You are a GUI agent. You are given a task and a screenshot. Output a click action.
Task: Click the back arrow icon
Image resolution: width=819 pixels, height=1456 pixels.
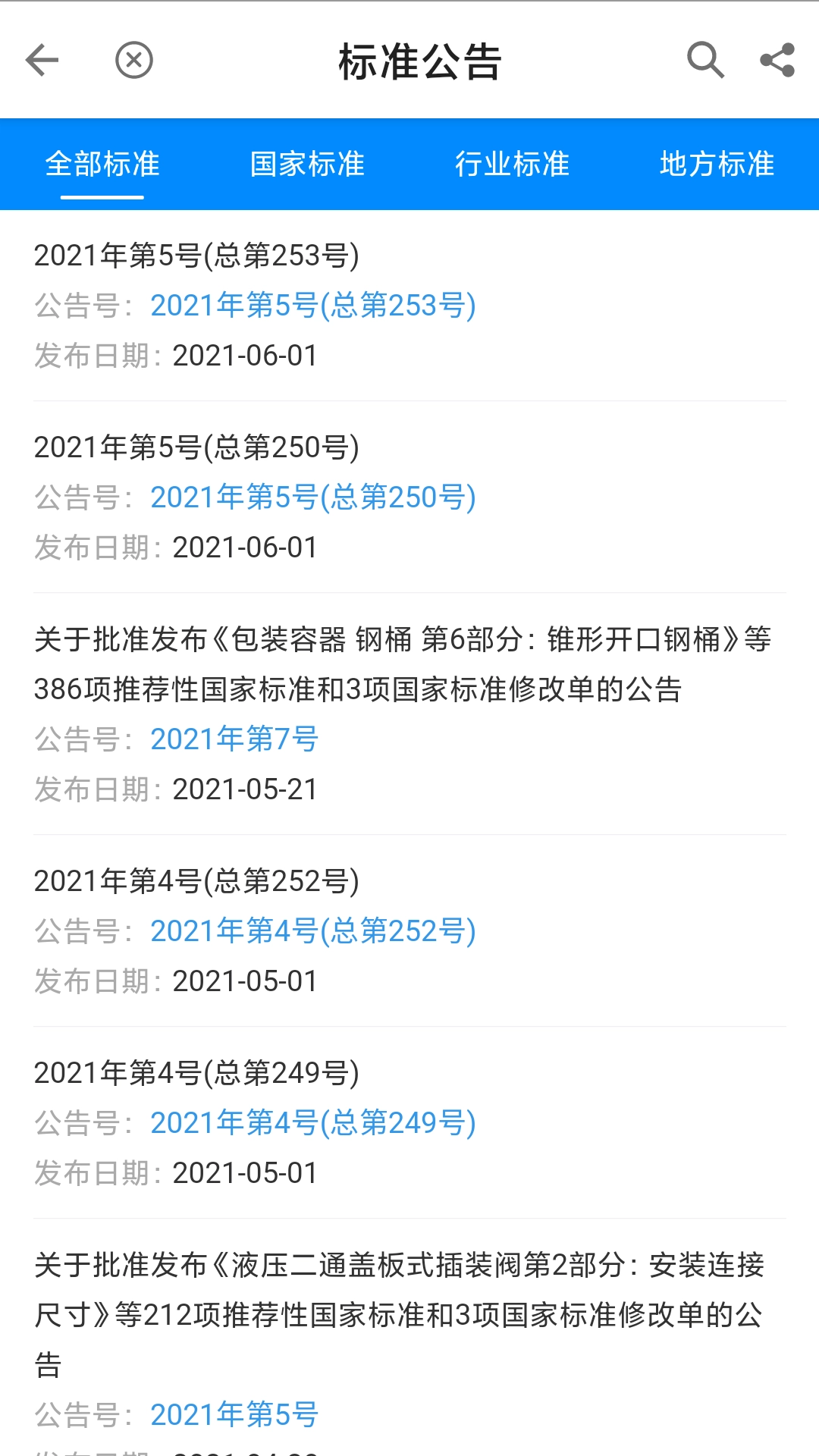click(42, 60)
